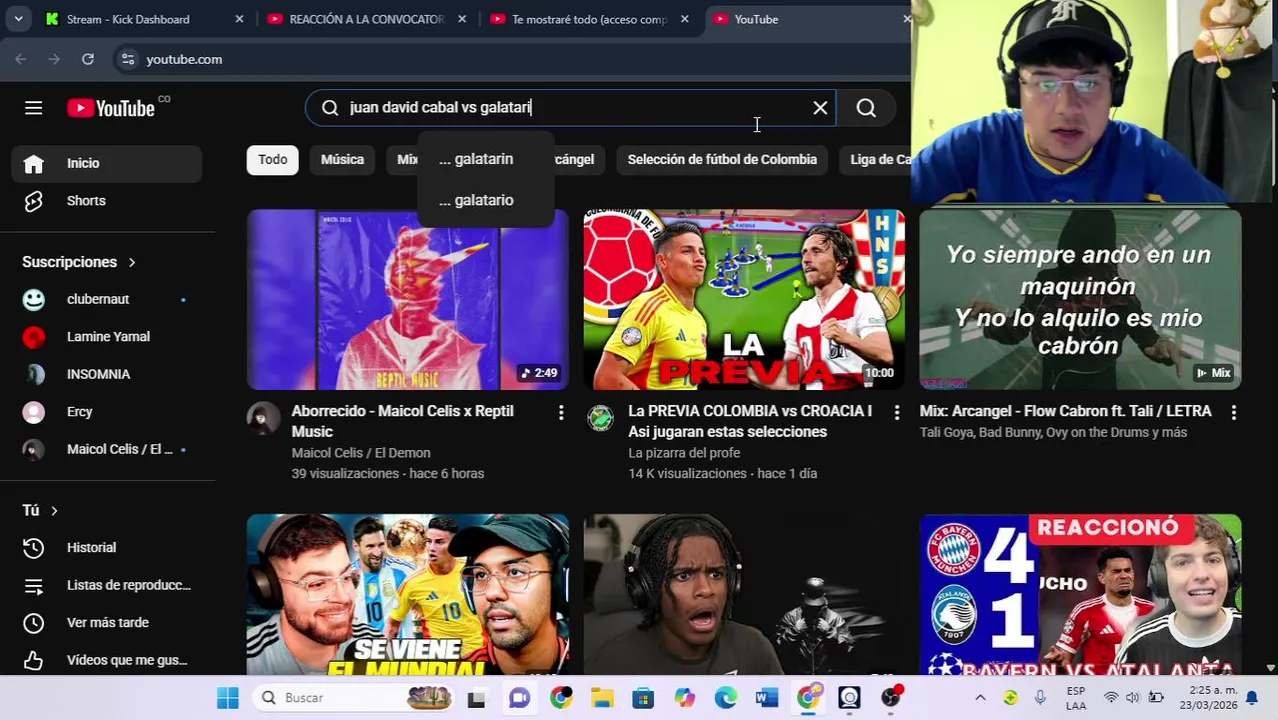Open Shorts from the sidebar

(x=86, y=201)
